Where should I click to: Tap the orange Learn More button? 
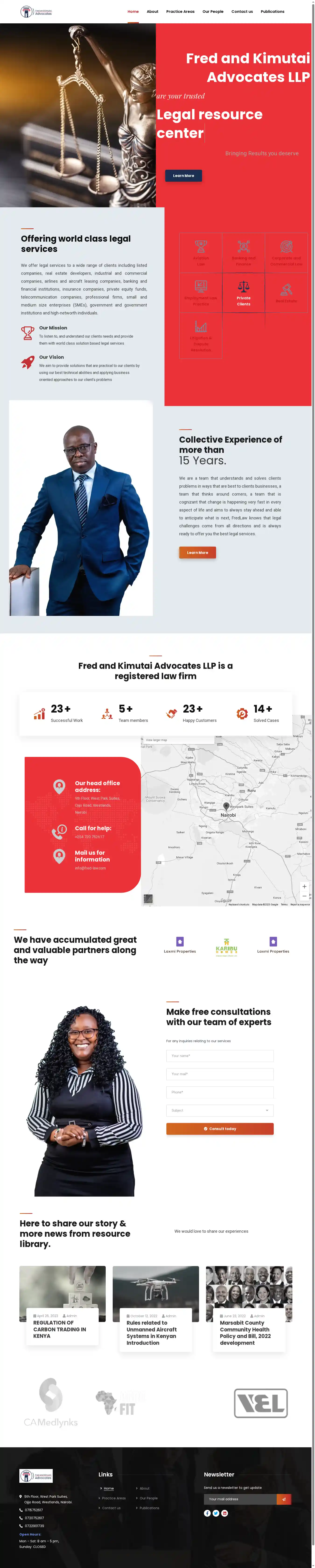(197, 552)
